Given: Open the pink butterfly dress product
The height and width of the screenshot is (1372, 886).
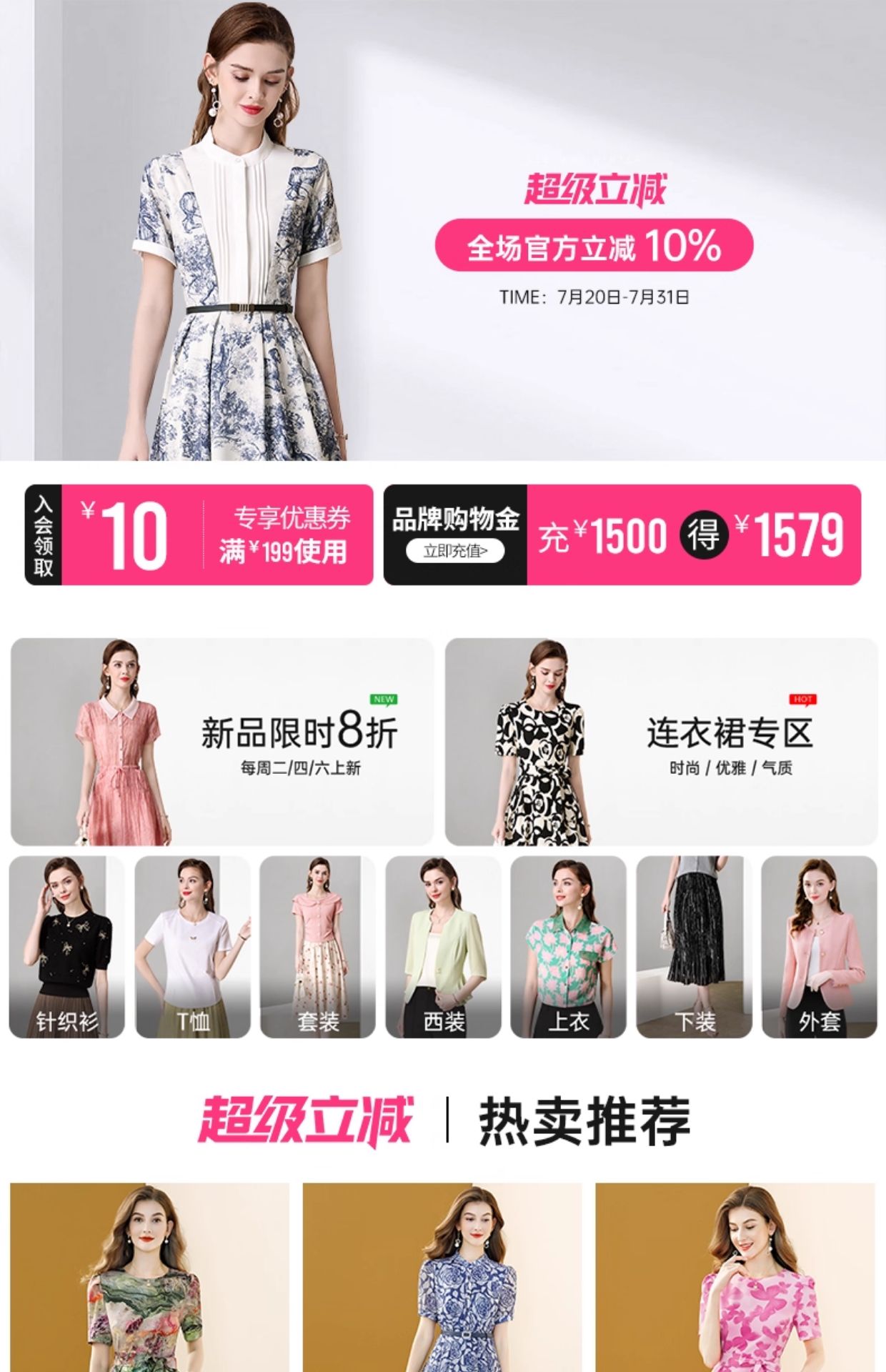Looking at the screenshot, I should click(735, 1279).
